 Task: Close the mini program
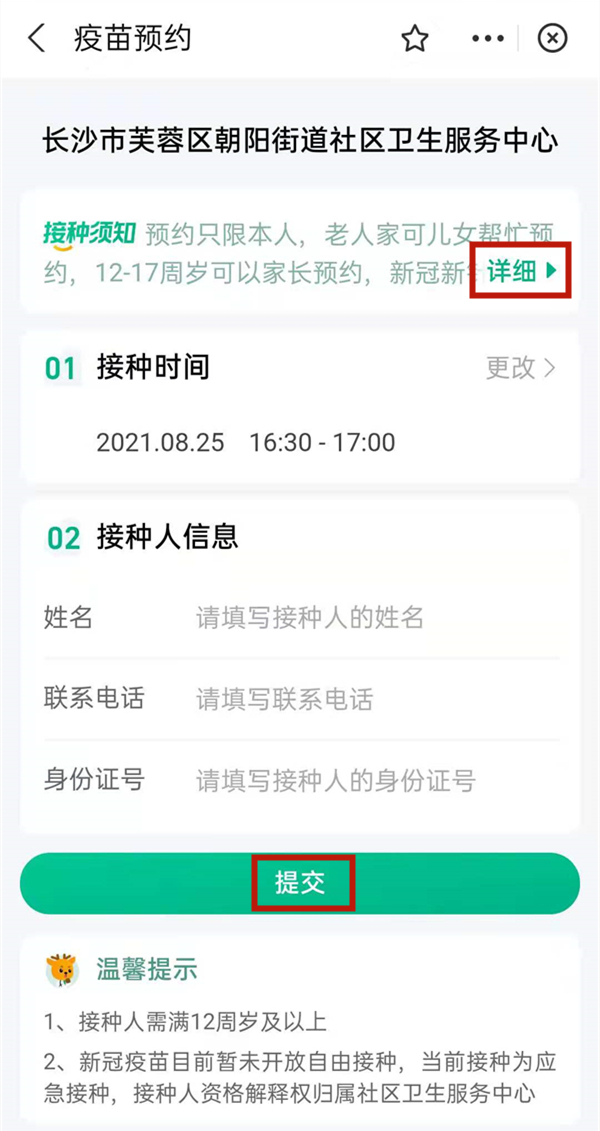552,39
